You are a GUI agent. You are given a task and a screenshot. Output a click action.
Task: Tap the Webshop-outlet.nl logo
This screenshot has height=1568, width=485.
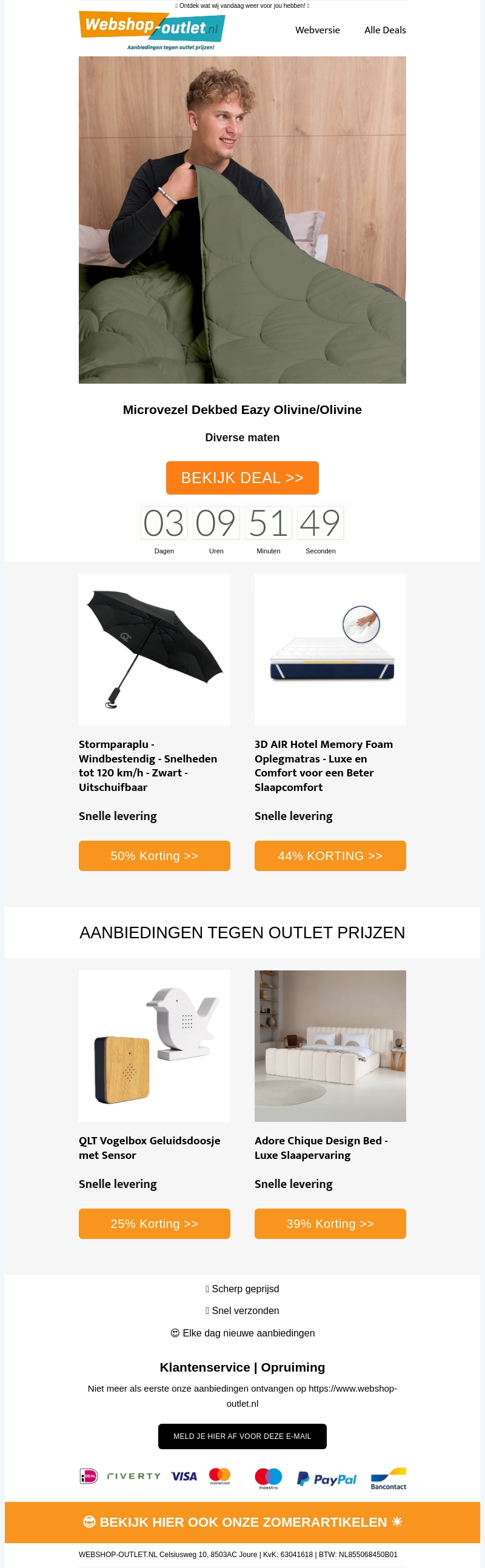[x=152, y=29]
